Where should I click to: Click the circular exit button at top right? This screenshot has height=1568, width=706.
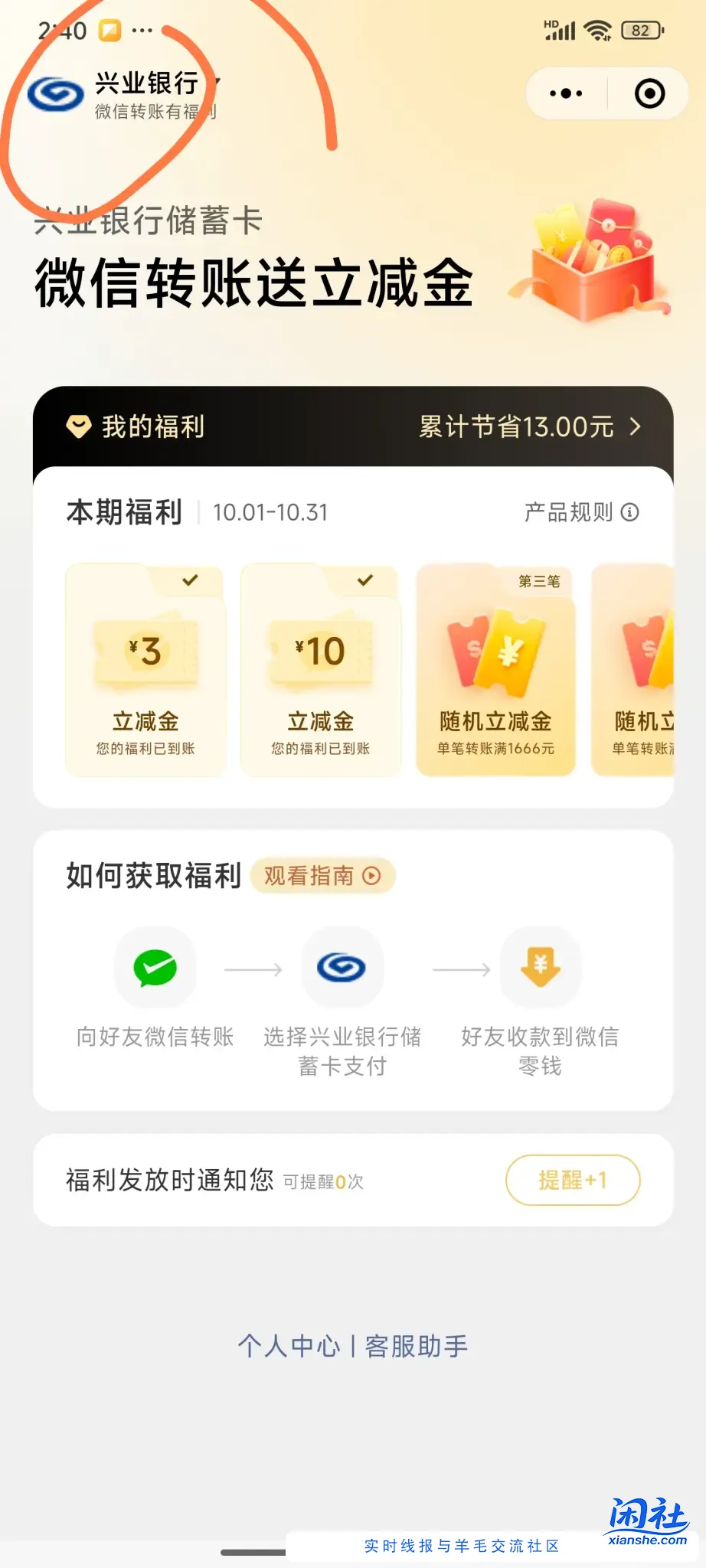pyautogui.click(x=649, y=93)
